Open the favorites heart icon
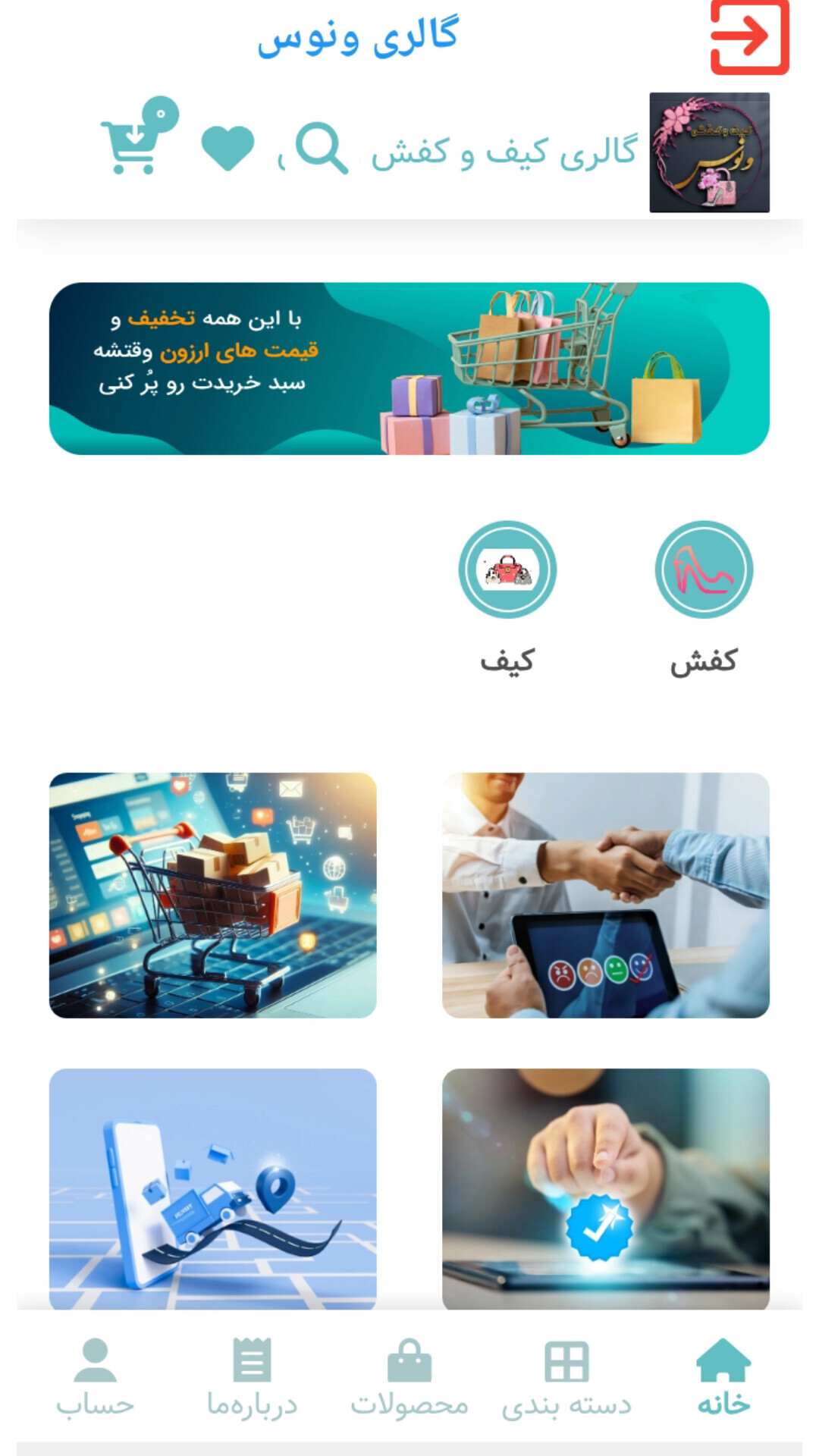Screen dimensions: 819x1456 pos(227,147)
